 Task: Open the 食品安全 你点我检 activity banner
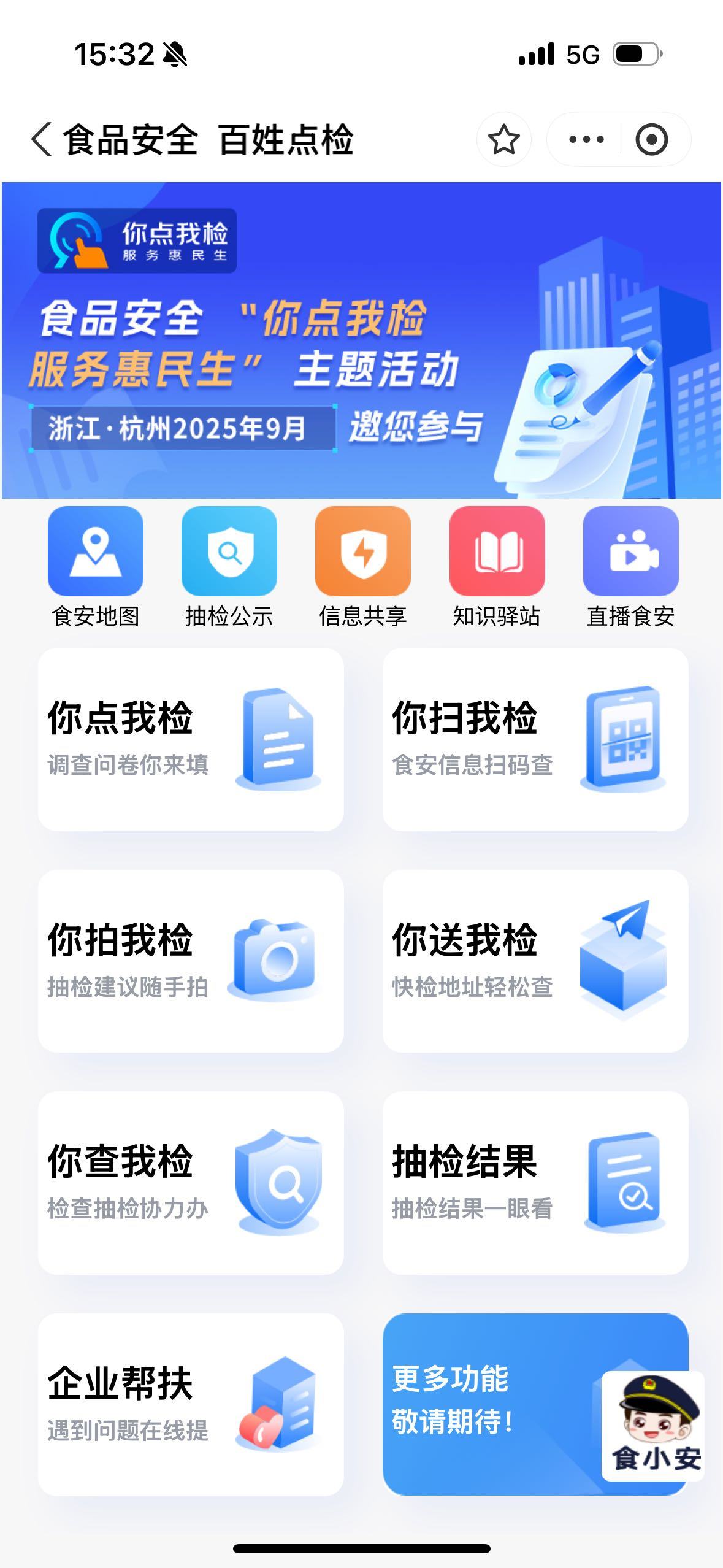(x=361, y=340)
